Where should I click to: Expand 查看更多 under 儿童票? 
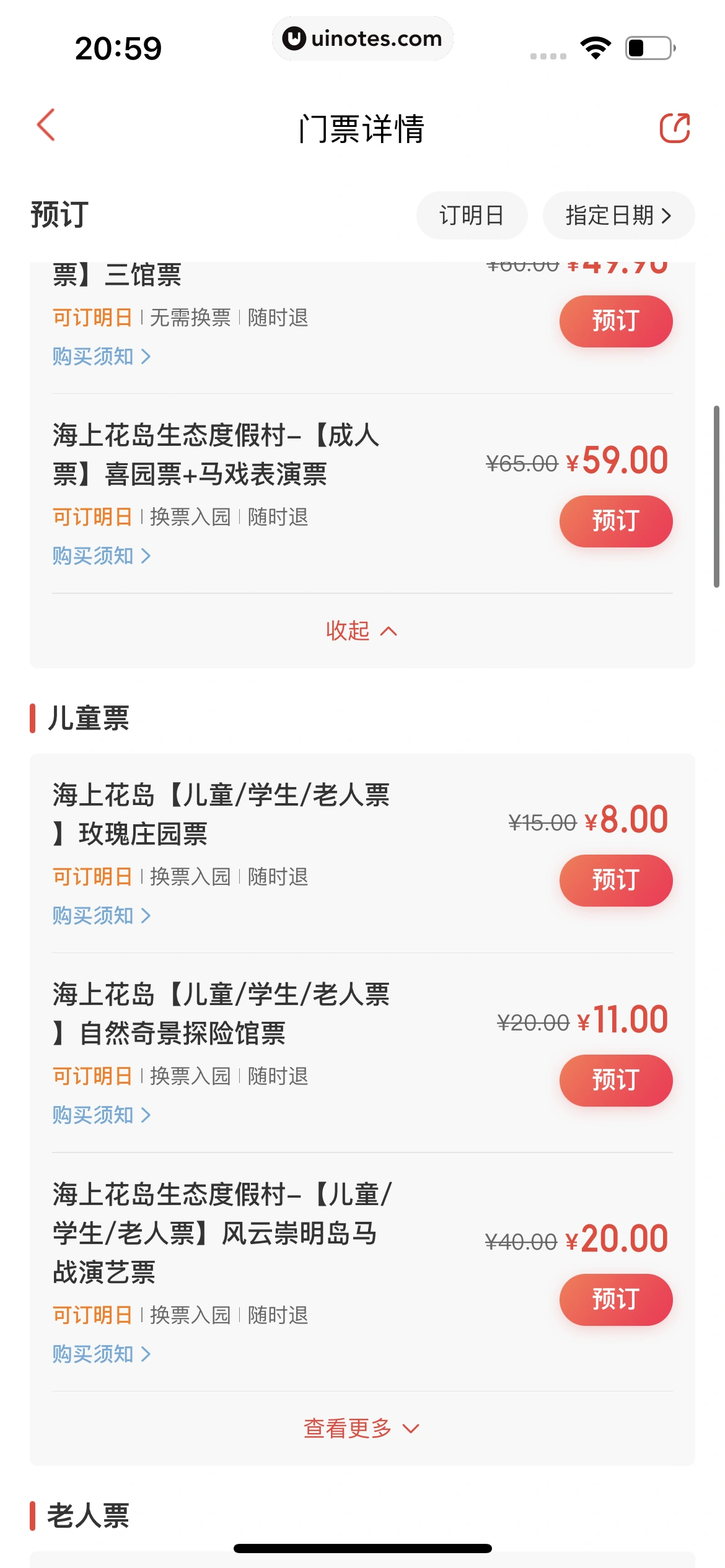(x=362, y=1429)
